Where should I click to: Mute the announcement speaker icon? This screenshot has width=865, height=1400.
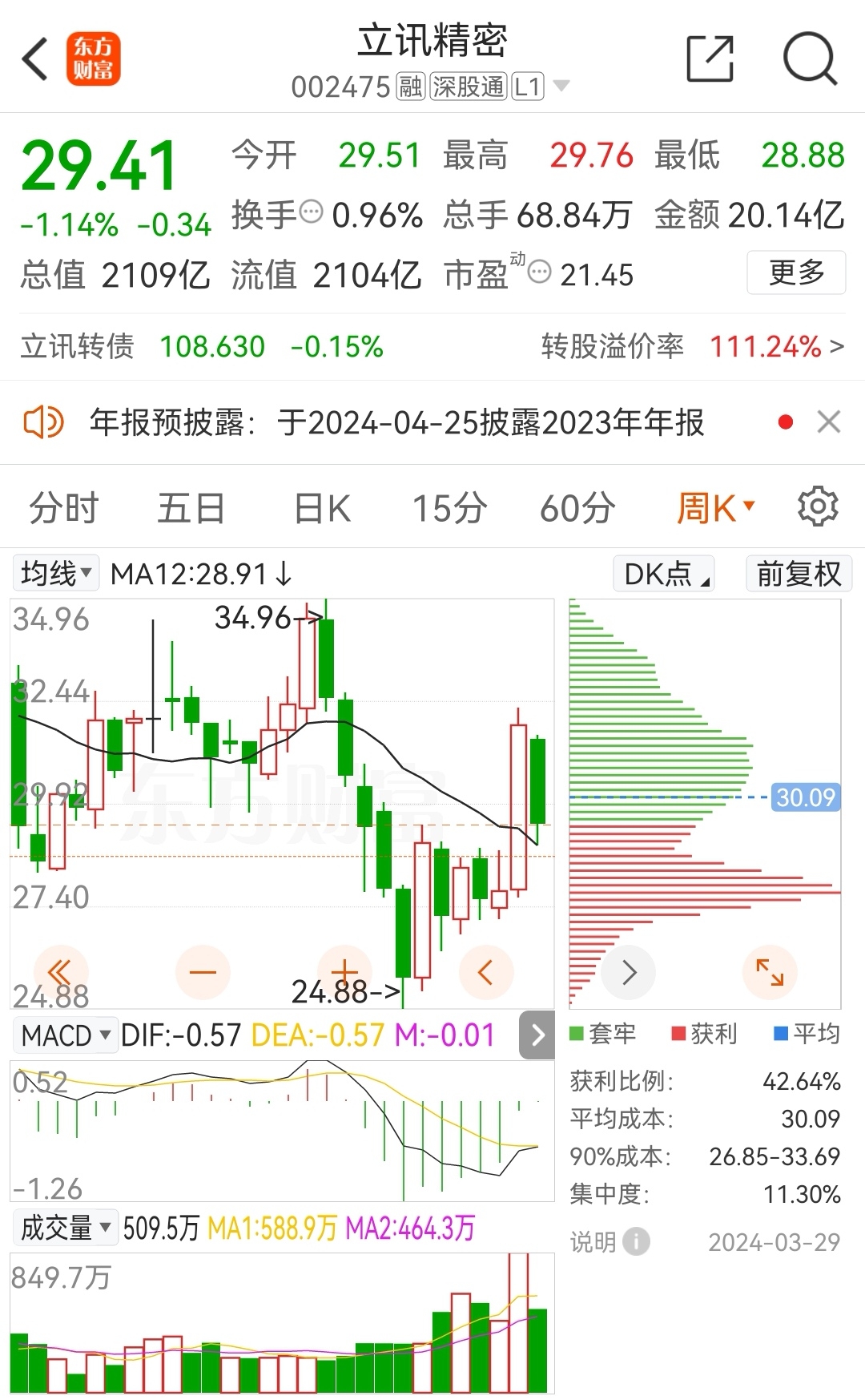(x=46, y=422)
